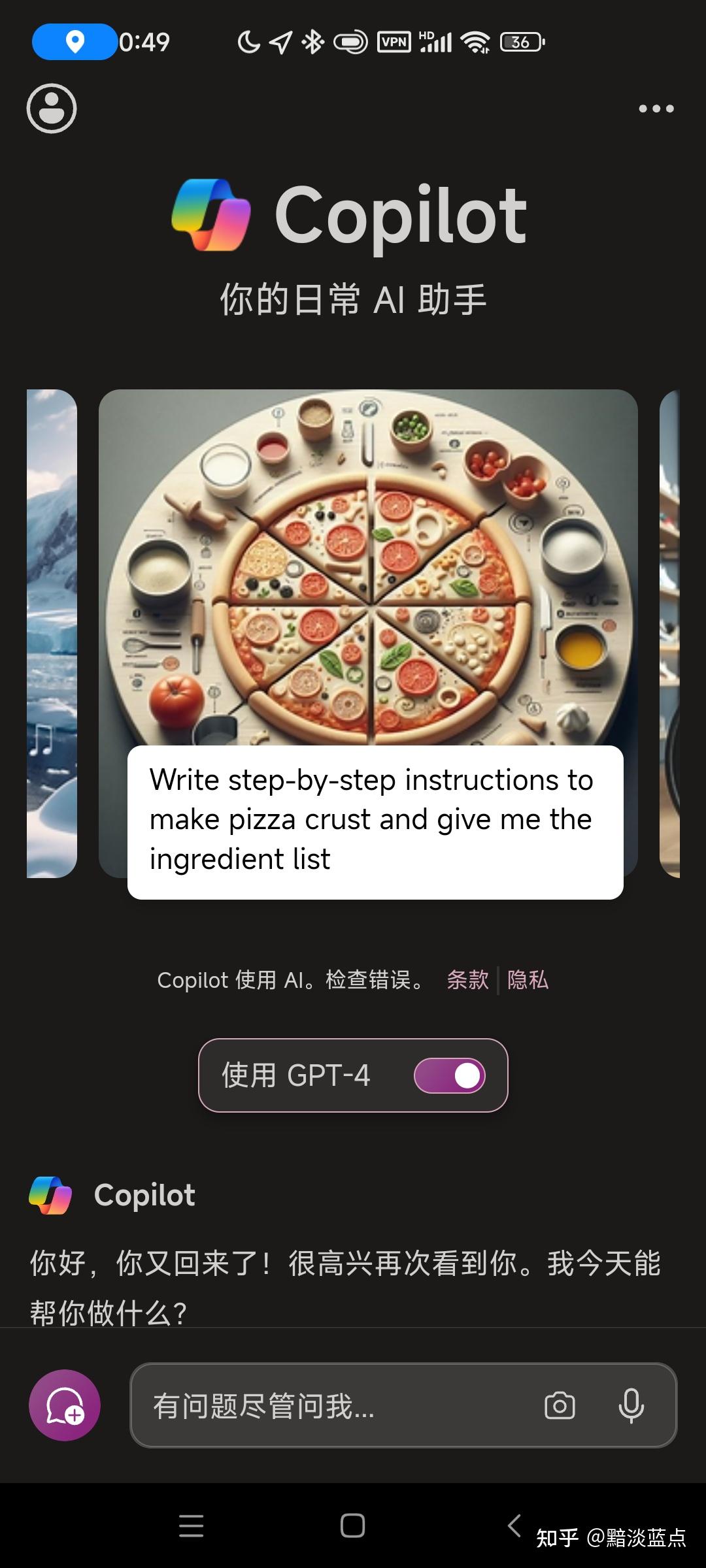Image resolution: width=706 pixels, height=1568 pixels.
Task: Tap the VPN status indicator
Action: pos(395,41)
